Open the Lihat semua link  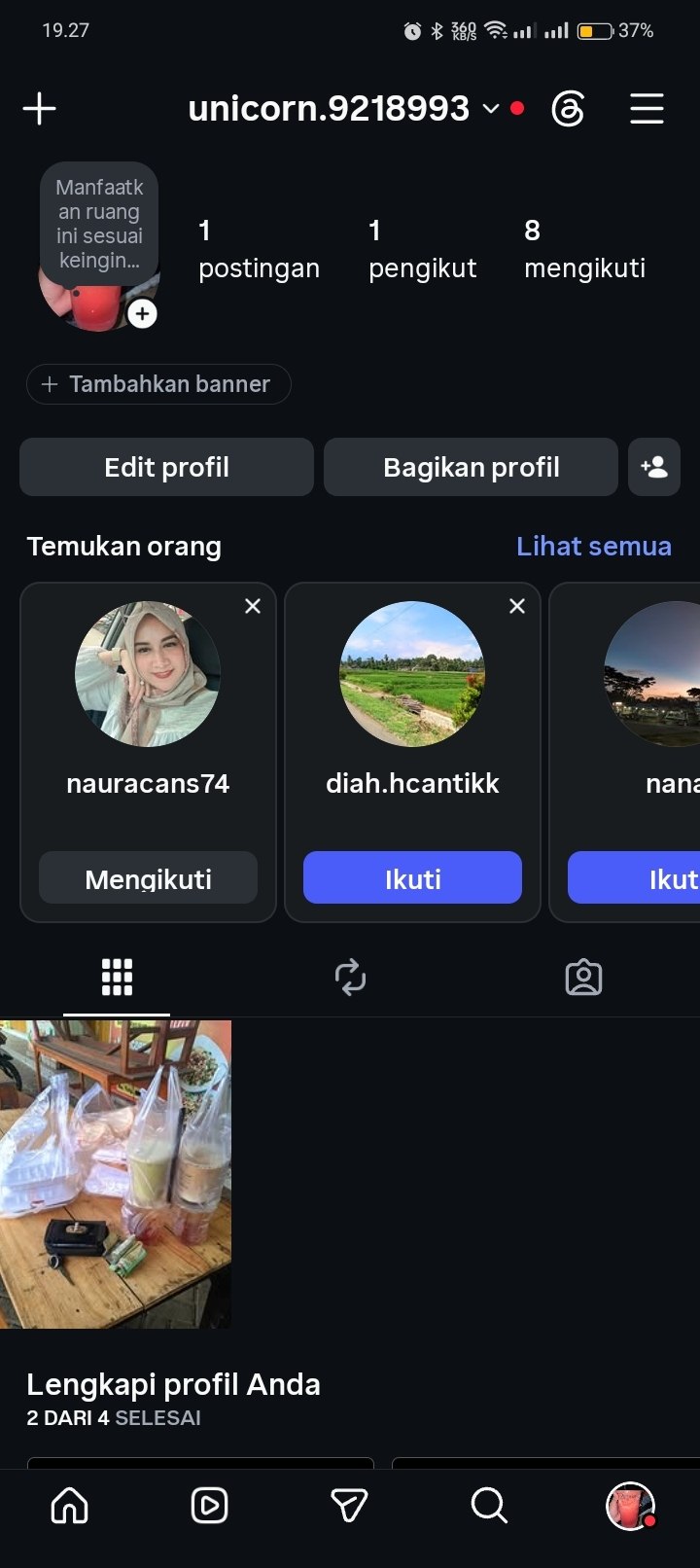coord(593,546)
